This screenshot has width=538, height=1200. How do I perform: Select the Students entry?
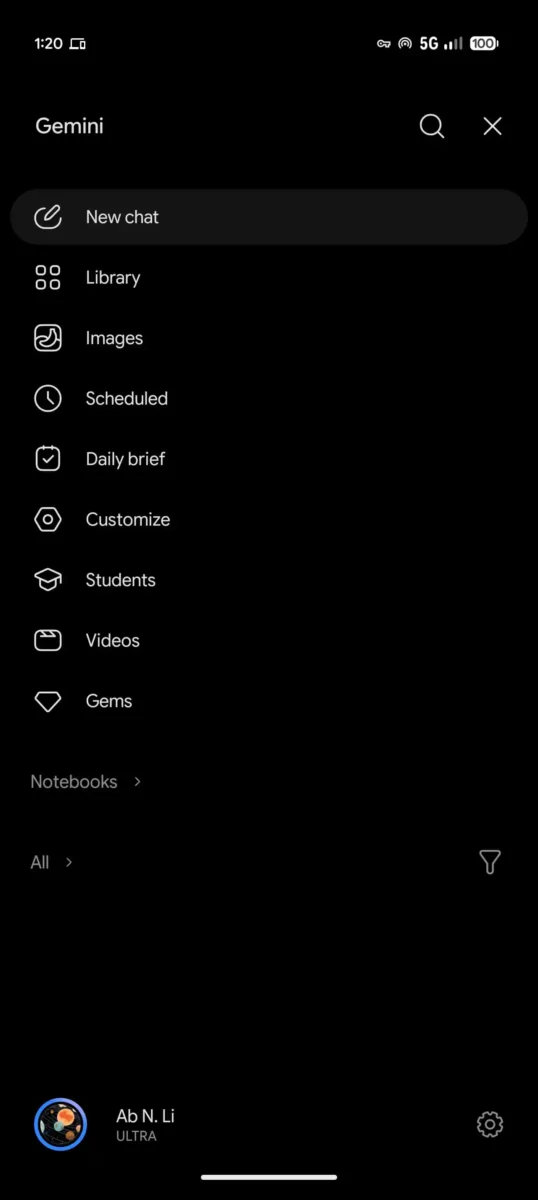[x=269, y=580]
